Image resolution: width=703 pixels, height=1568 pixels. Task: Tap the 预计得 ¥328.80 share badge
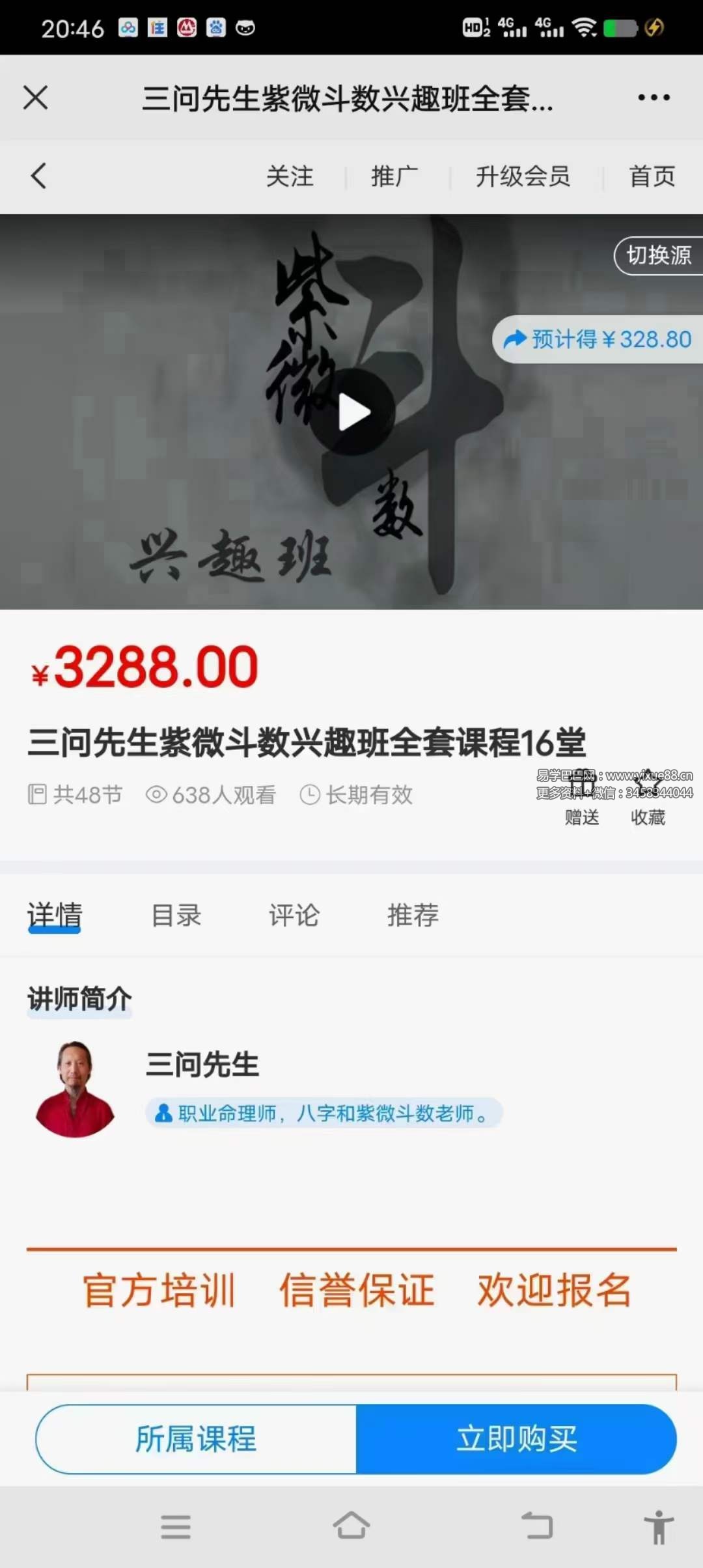(598, 339)
